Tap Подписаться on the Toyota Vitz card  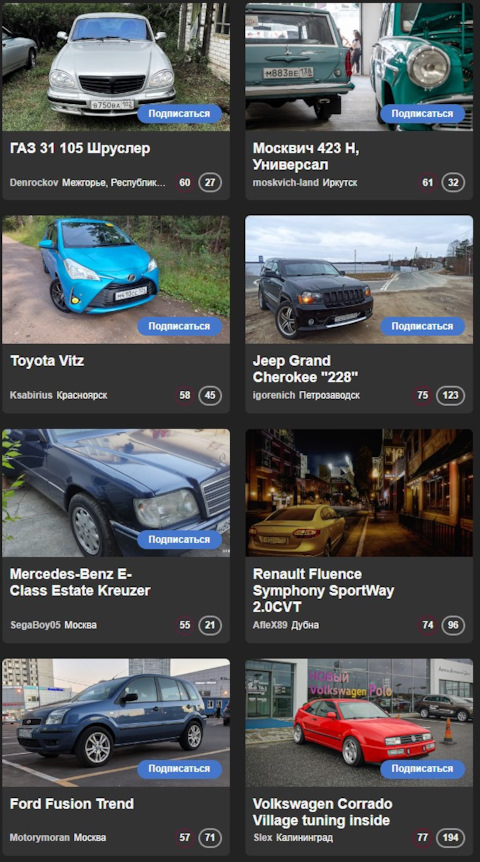coord(179,326)
